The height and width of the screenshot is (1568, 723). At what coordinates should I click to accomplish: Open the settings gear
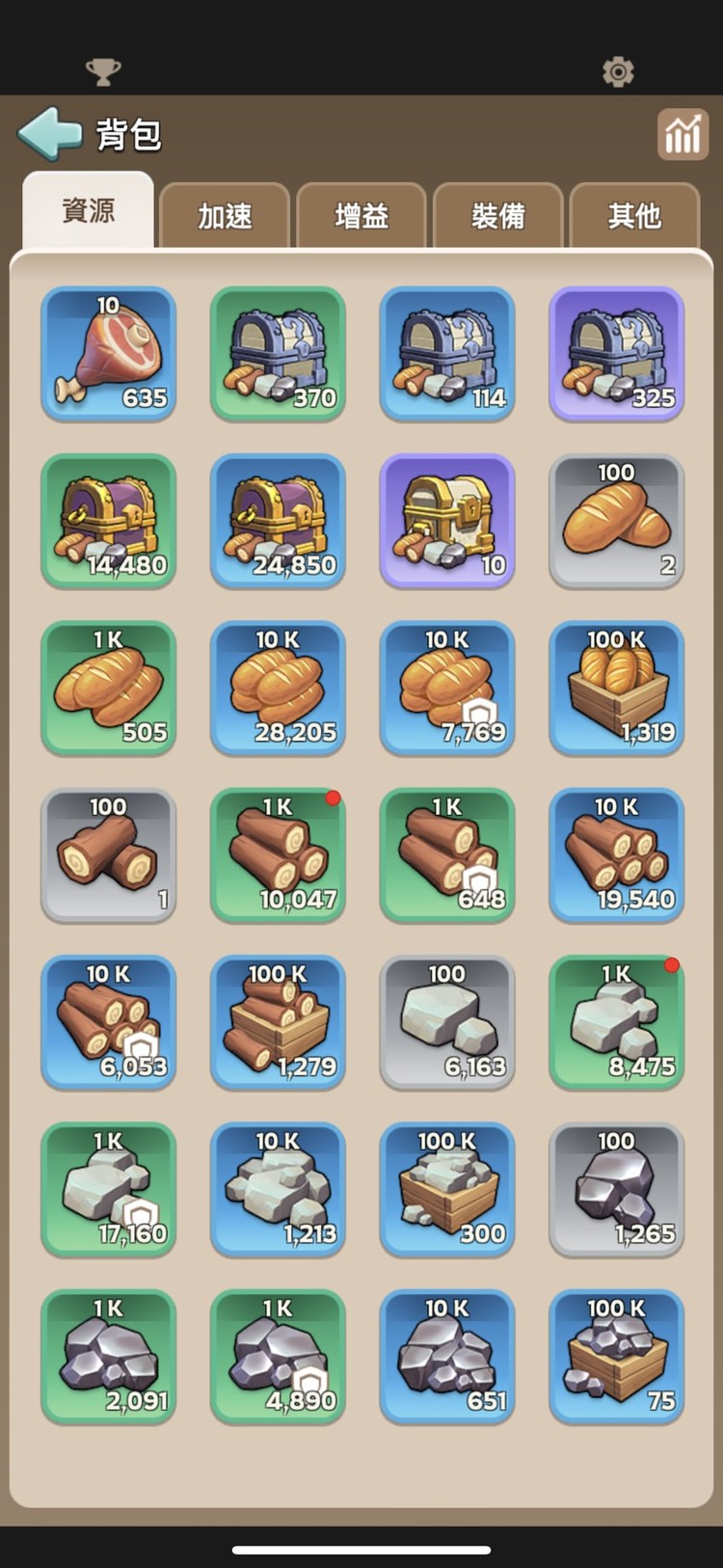click(618, 71)
